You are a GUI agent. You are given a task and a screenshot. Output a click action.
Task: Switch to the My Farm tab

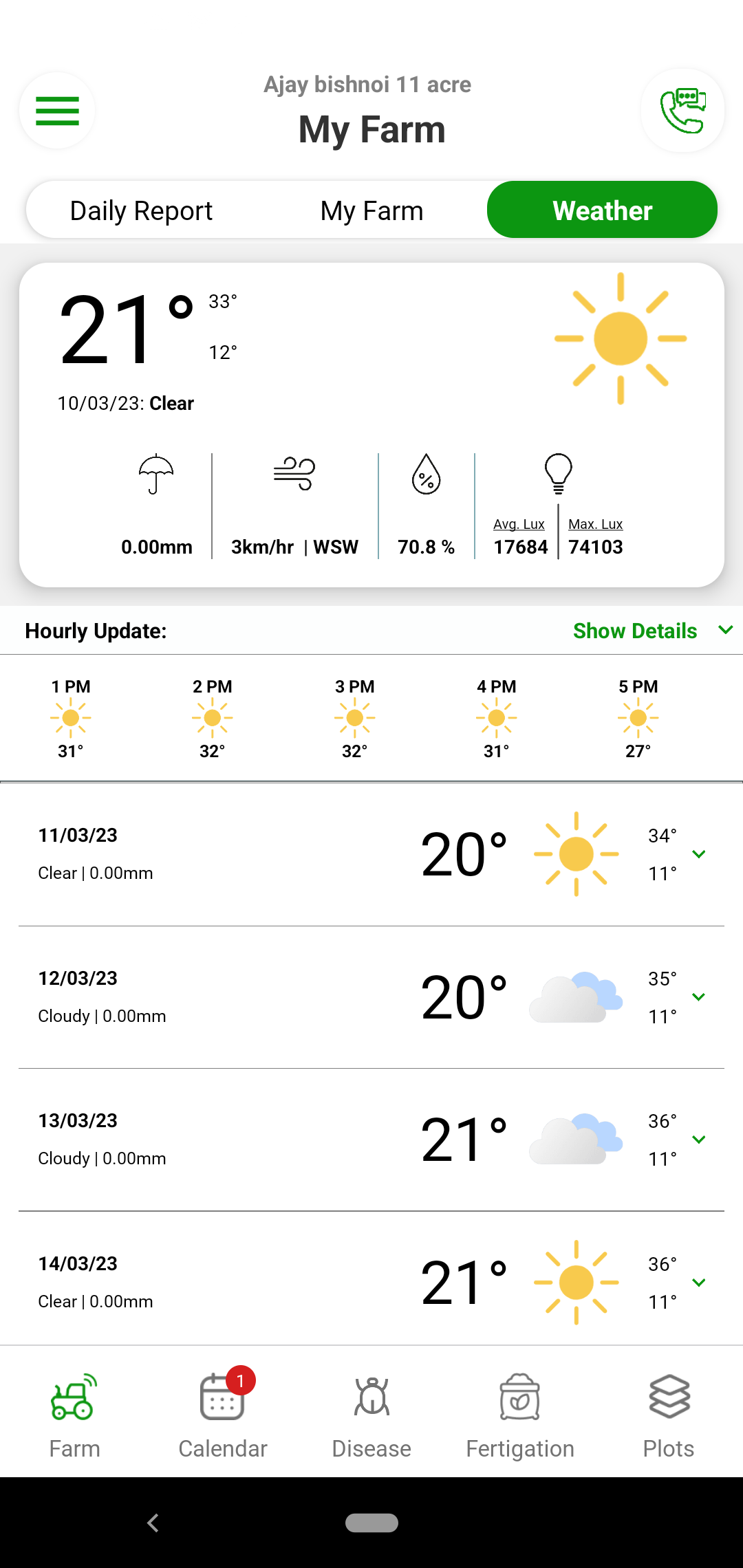pyautogui.click(x=371, y=210)
